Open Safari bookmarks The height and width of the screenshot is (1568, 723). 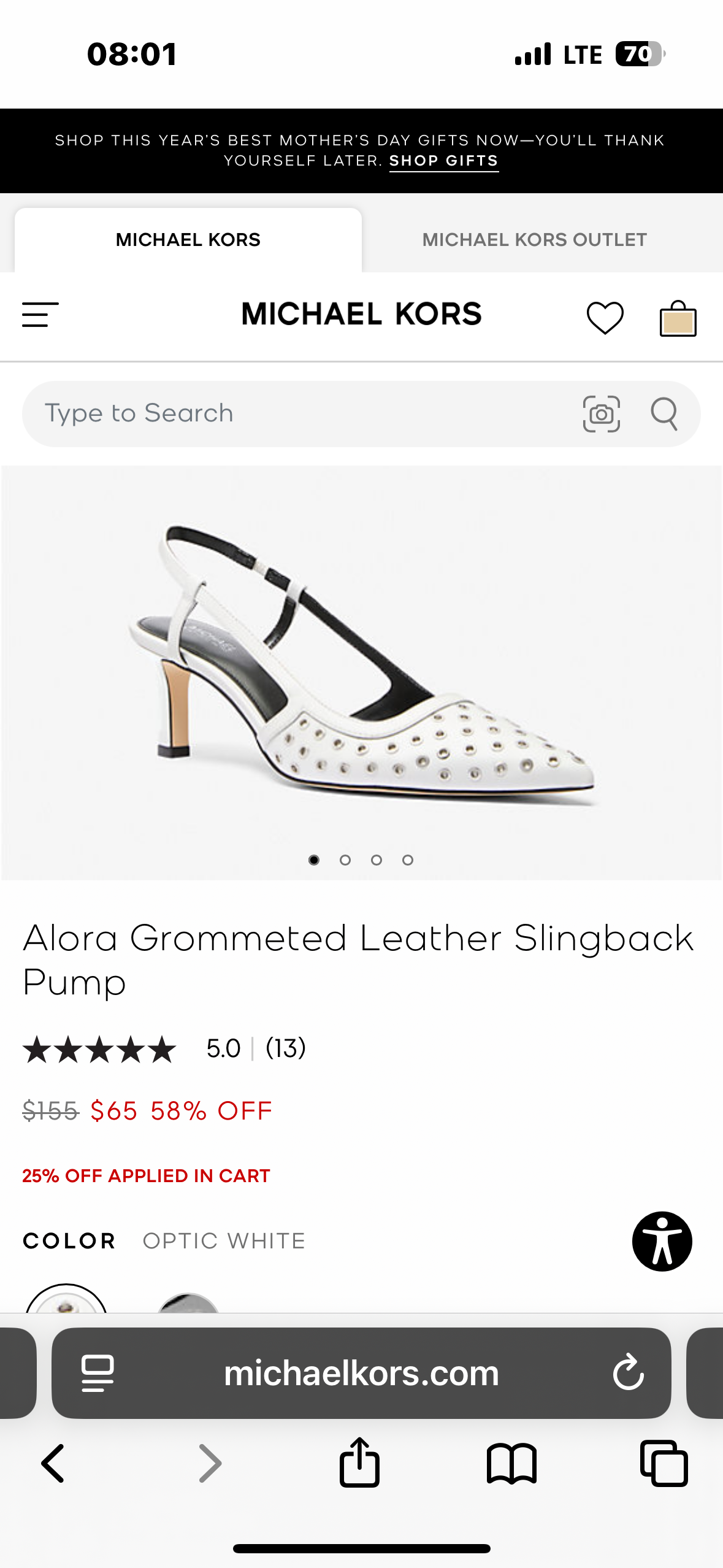tap(511, 1463)
